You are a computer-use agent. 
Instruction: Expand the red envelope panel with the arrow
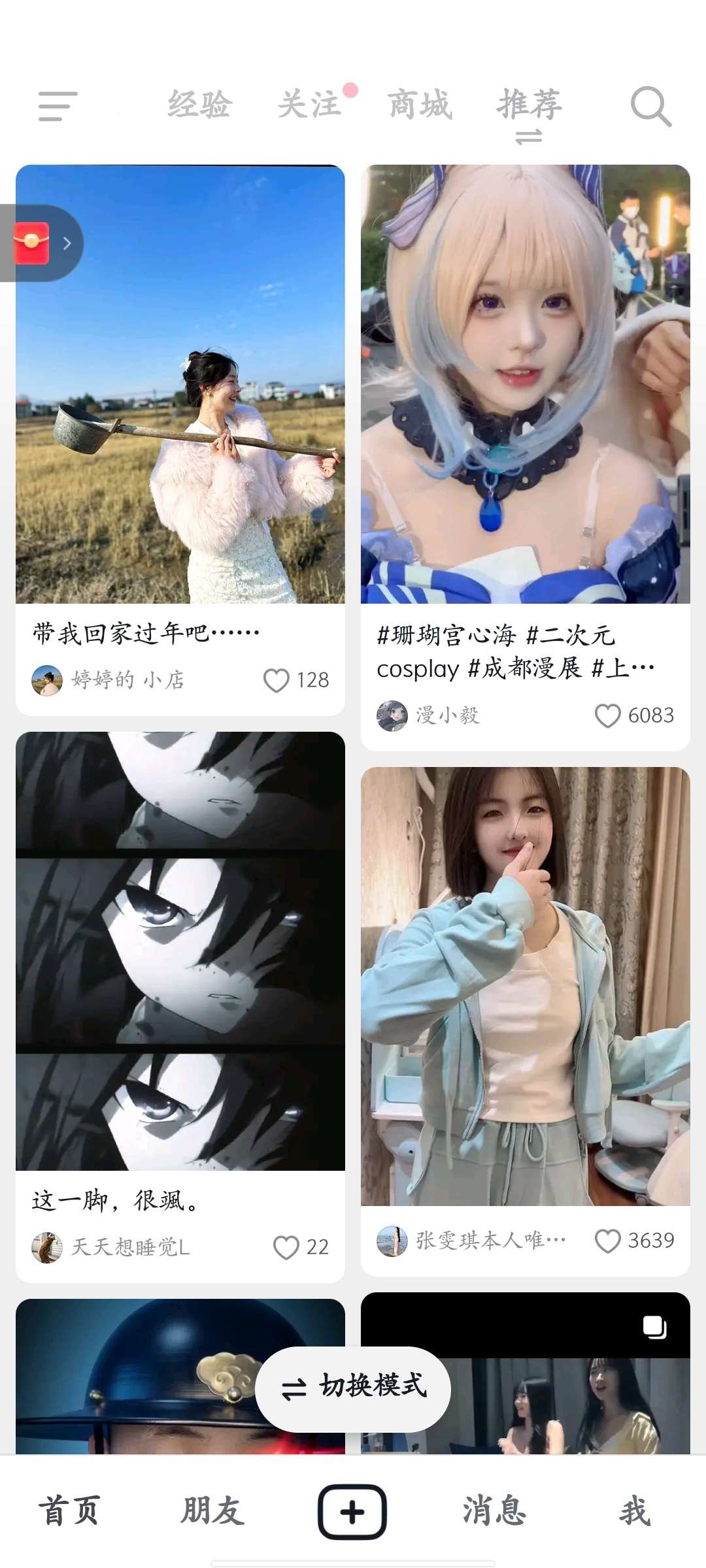click(68, 242)
